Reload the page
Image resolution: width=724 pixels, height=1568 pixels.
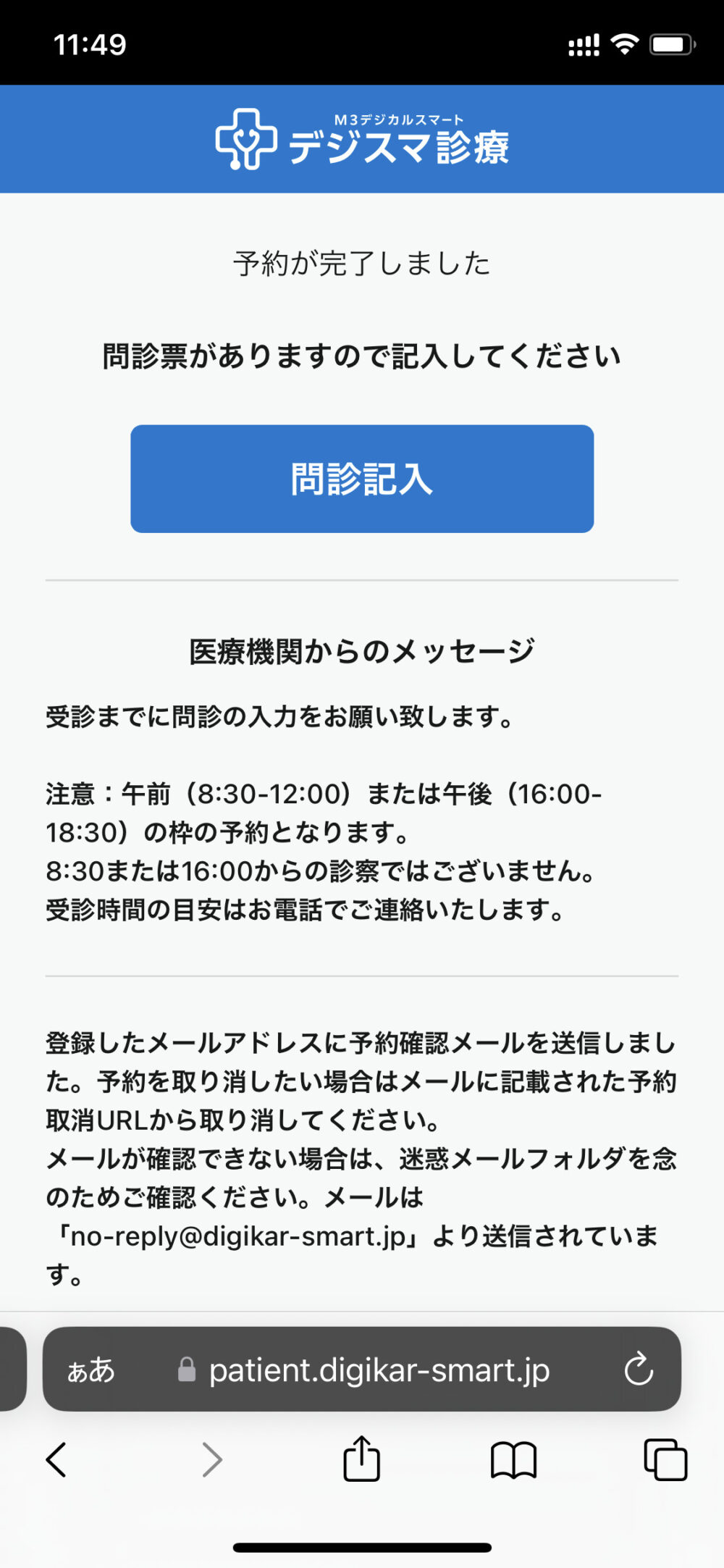pyautogui.click(x=638, y=1369)
